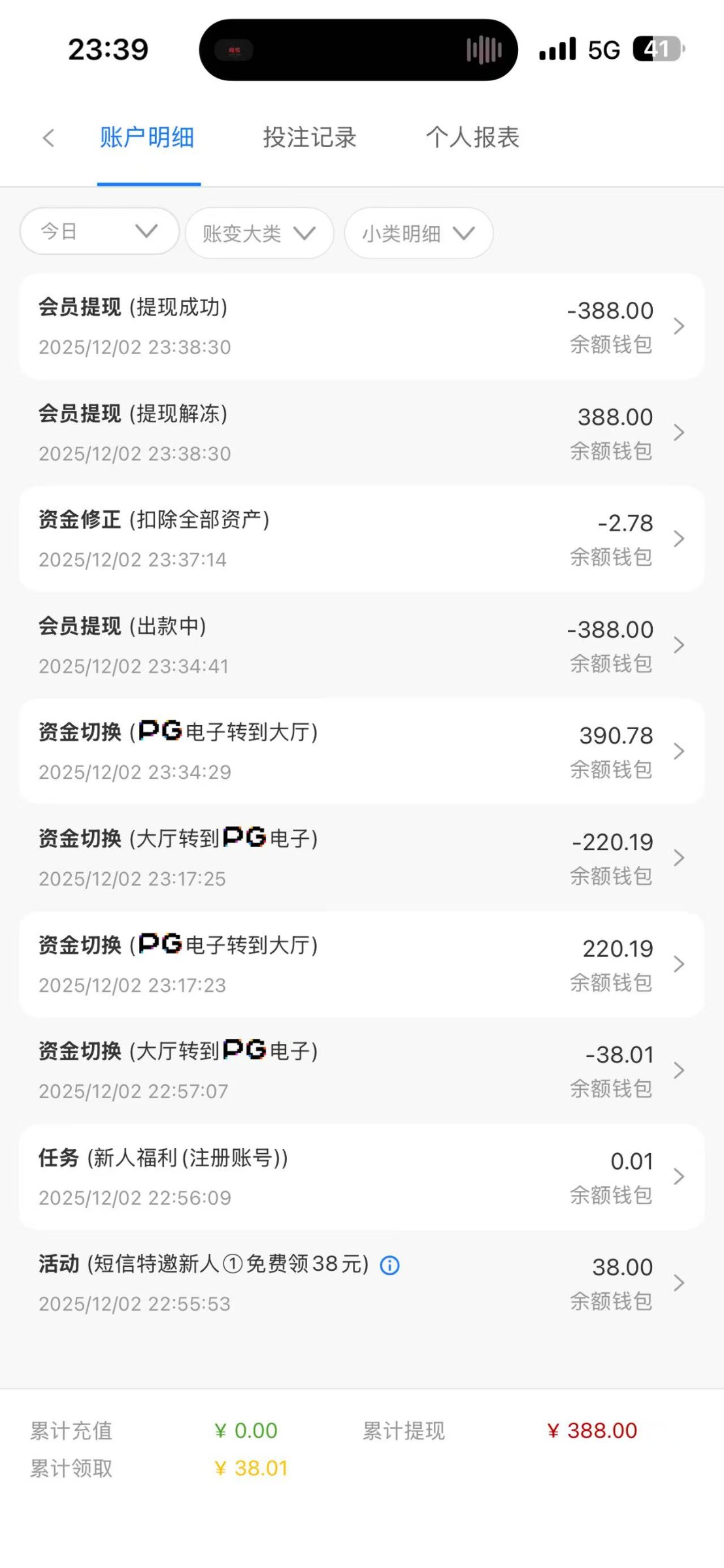View the 资金修正 (扣除全部资产) entry
The image size is (724, 1568).
[x=361, y=539]
